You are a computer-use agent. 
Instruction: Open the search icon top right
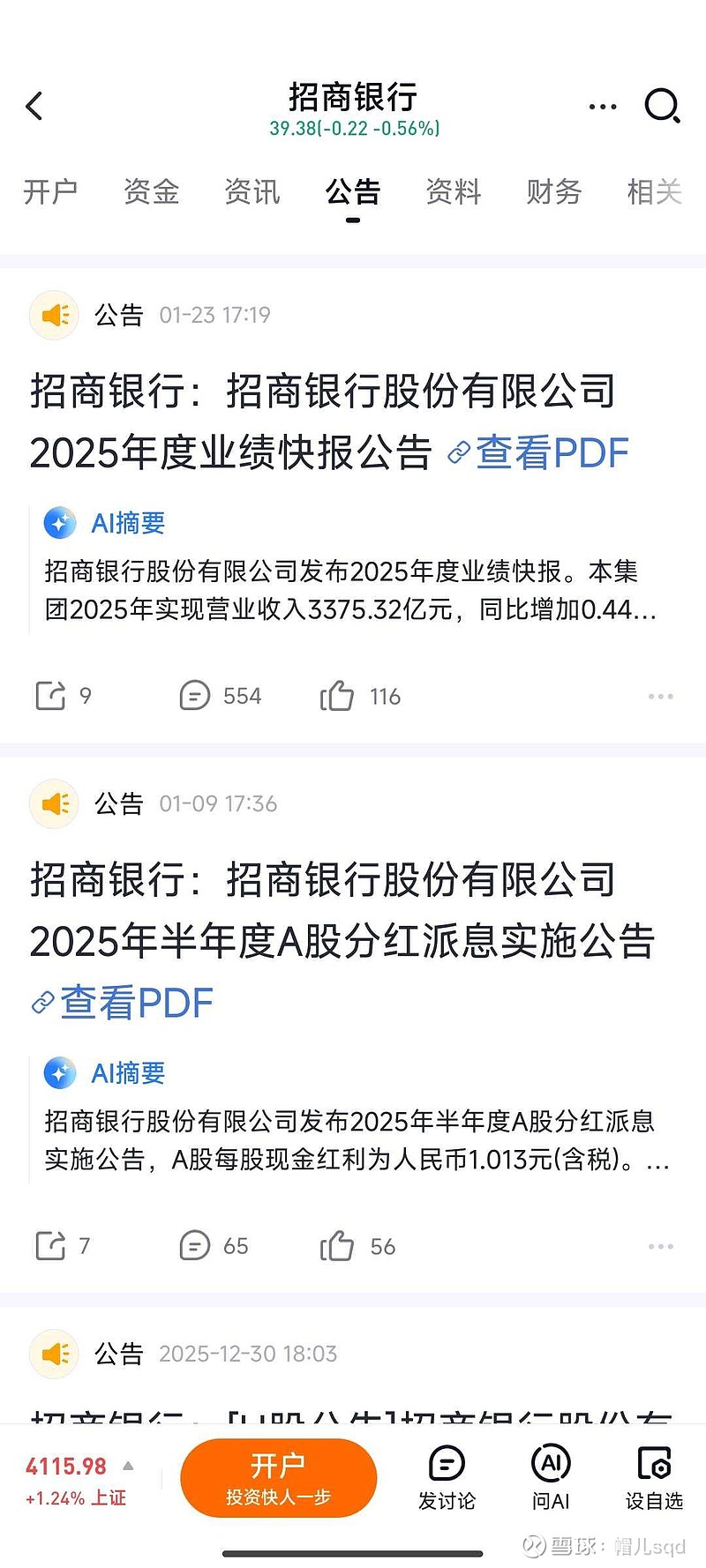coord(661,107)
